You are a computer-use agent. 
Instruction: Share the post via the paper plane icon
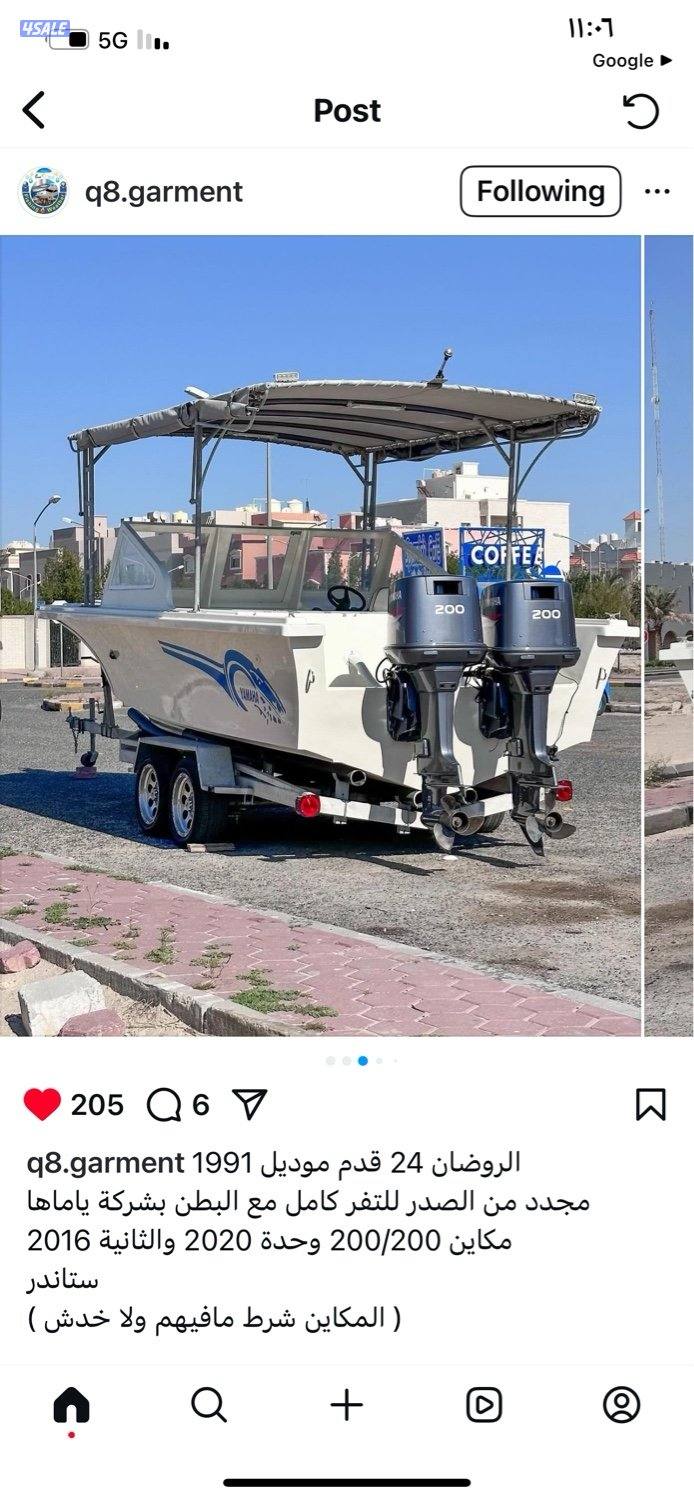(249, 1104)
